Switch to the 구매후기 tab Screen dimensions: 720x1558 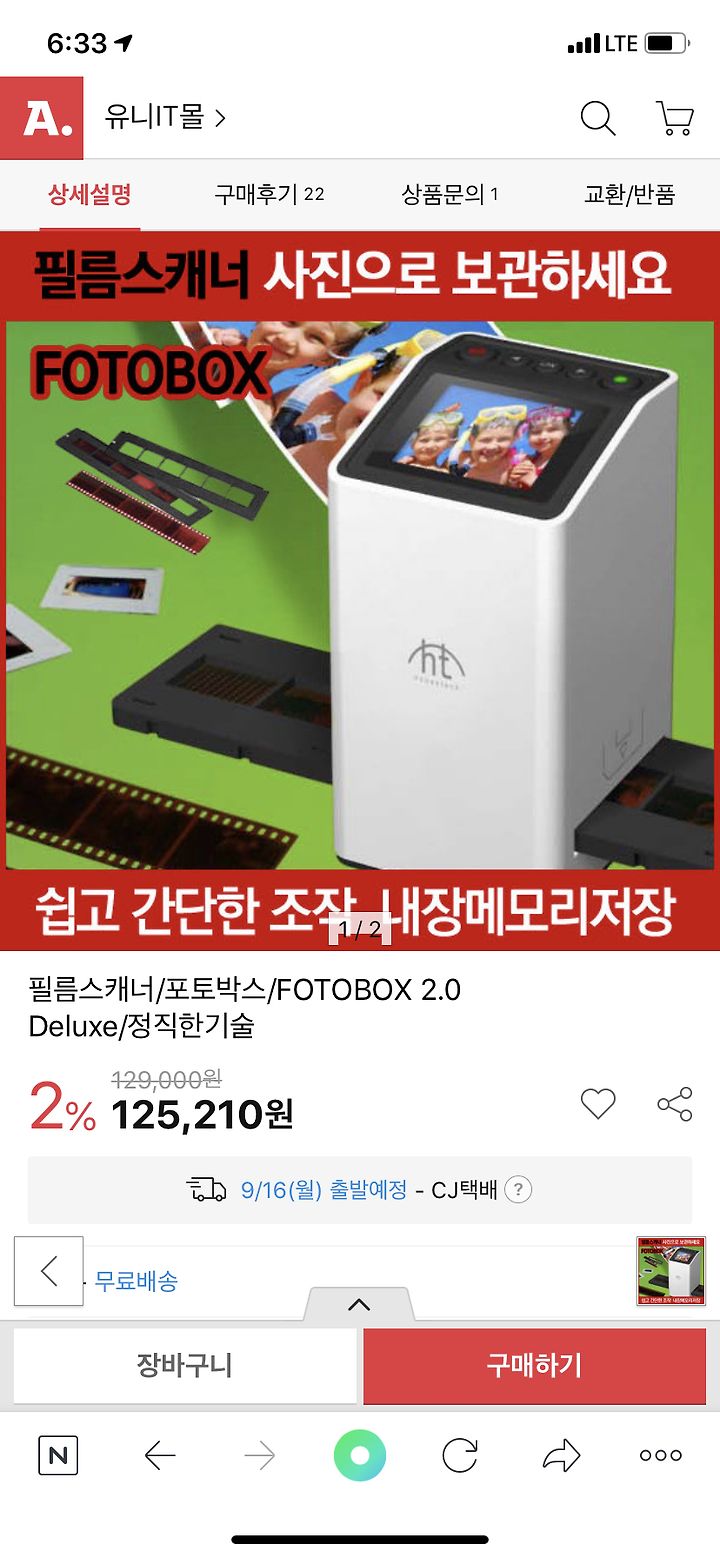pos(269,194)
